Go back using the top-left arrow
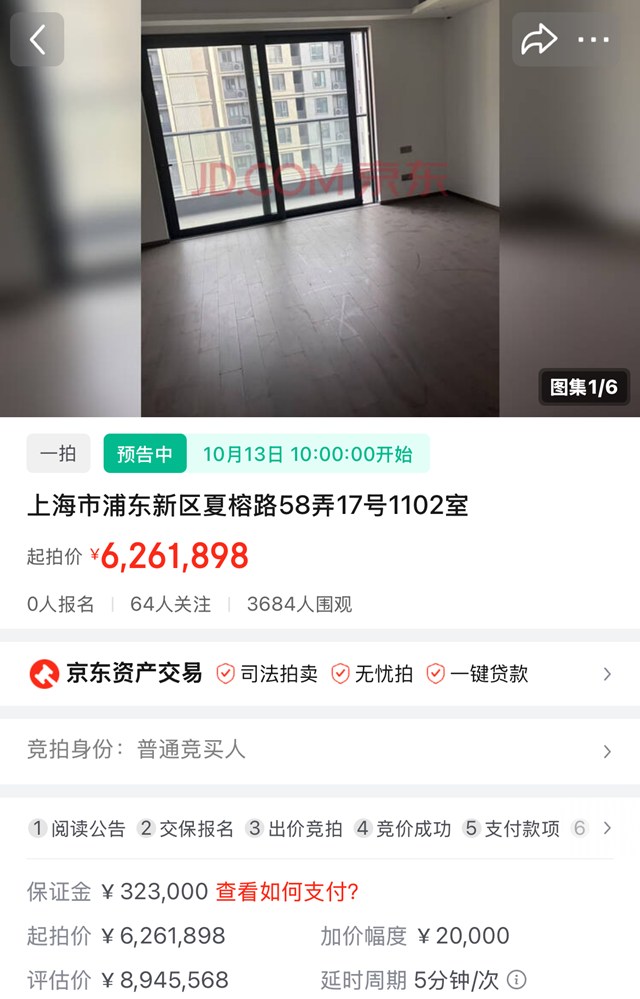 (38, 40)
